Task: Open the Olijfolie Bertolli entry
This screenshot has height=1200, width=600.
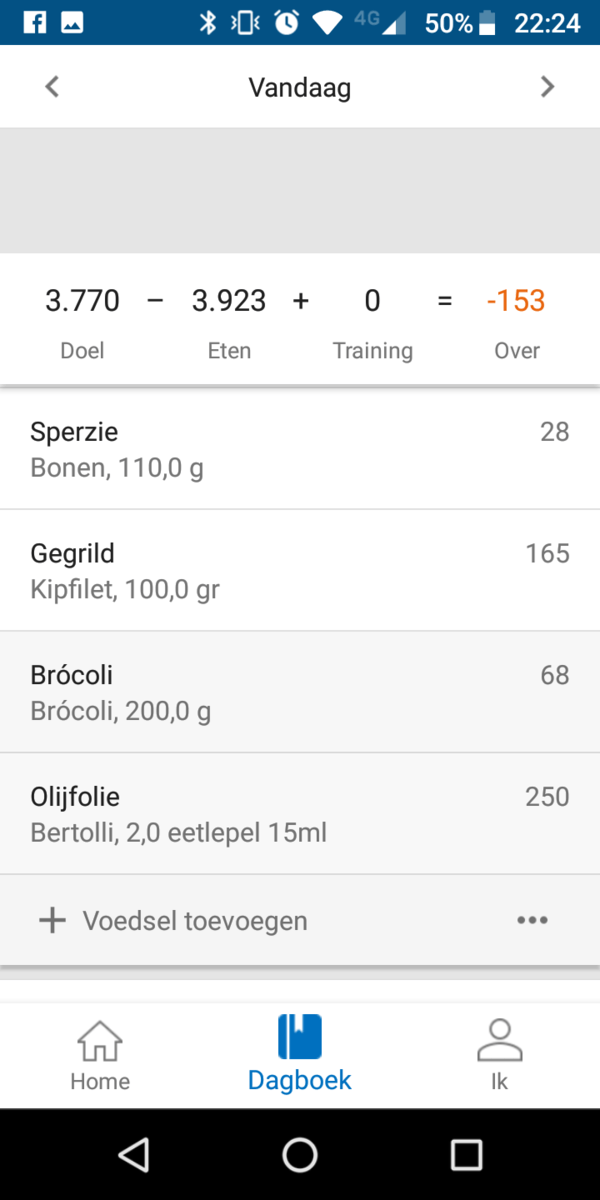Action: click(300, 813)
